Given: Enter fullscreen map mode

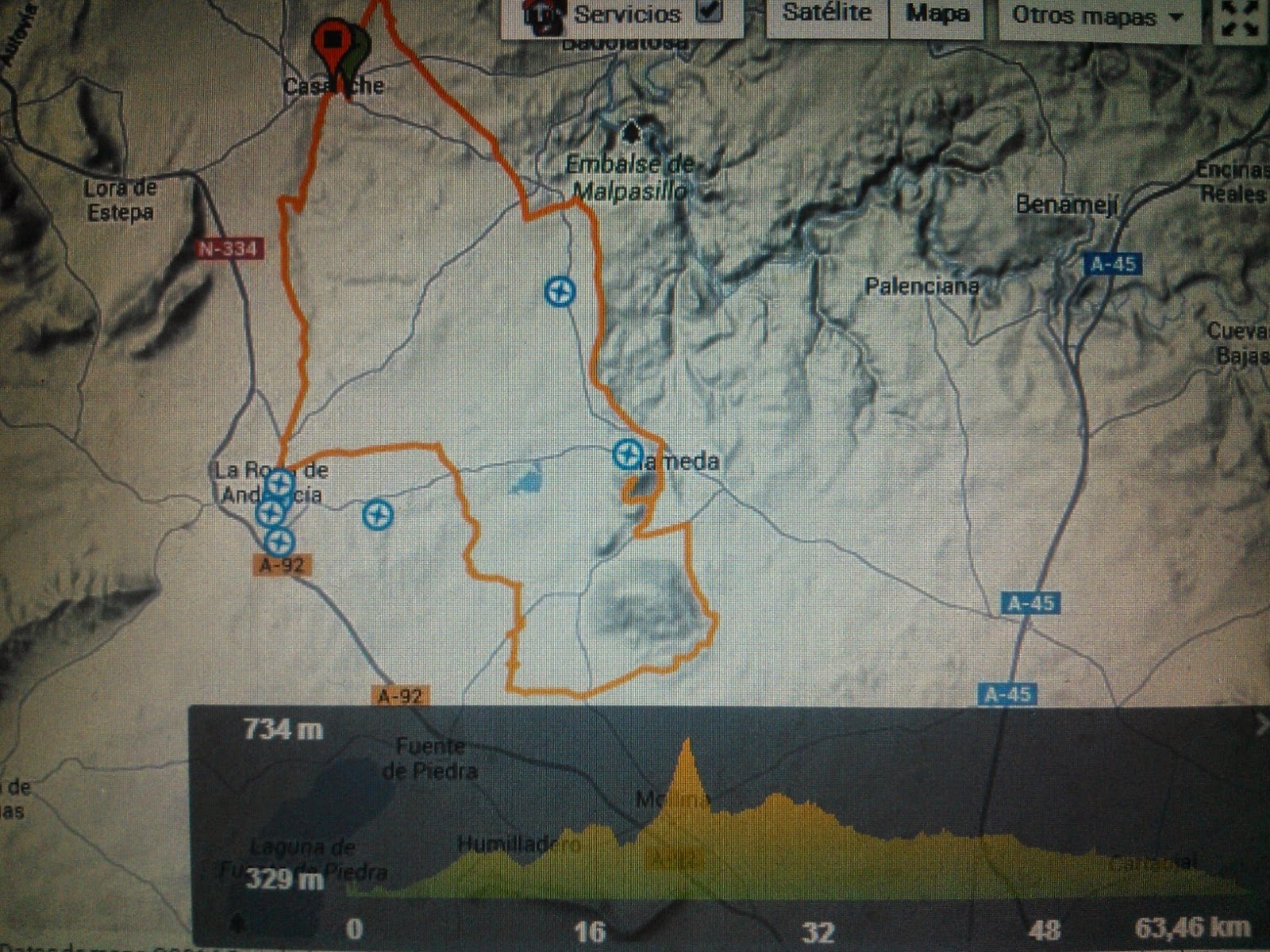Looking at the screenshot, I should (1241, 17).
